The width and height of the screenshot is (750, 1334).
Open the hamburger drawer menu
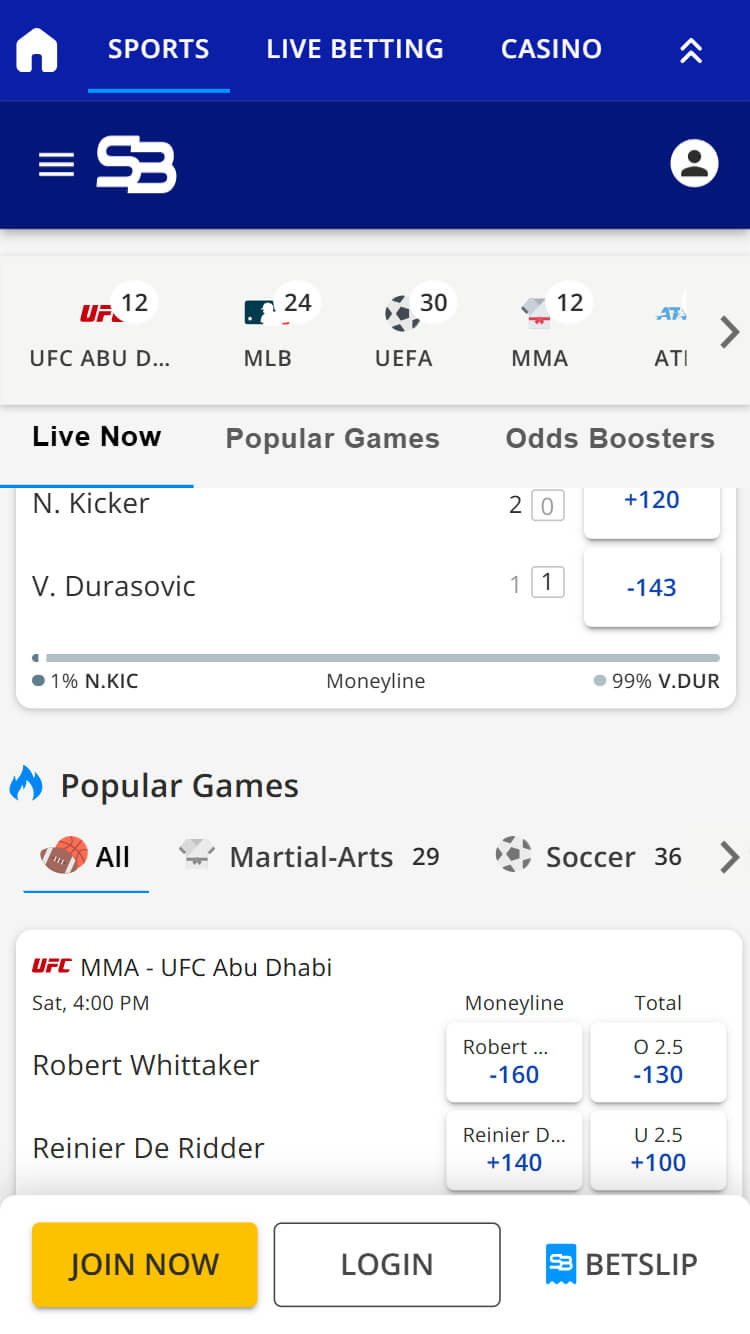[57, 165]
